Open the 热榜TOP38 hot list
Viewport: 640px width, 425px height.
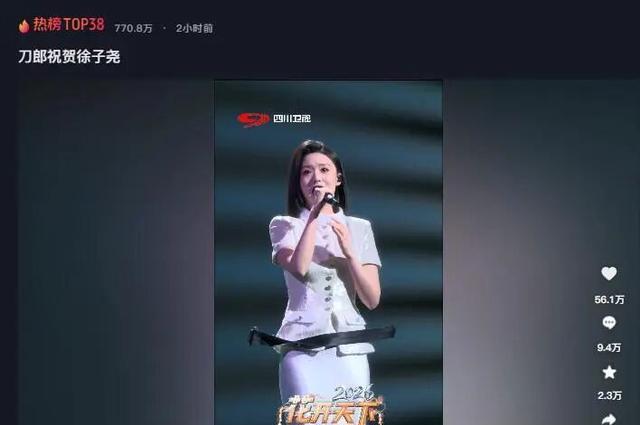[61, 25]
